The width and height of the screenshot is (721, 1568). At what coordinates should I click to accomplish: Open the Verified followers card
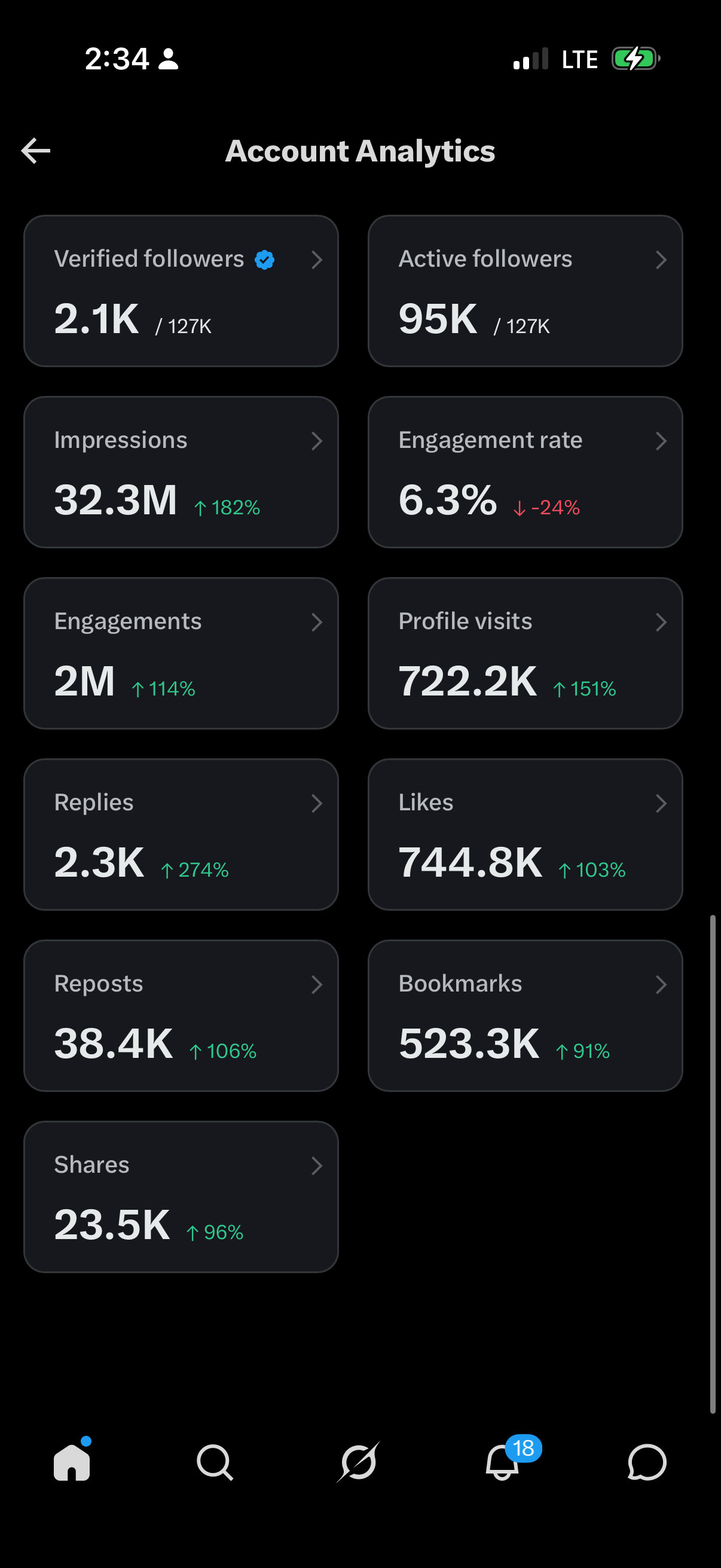pos(181,291)
